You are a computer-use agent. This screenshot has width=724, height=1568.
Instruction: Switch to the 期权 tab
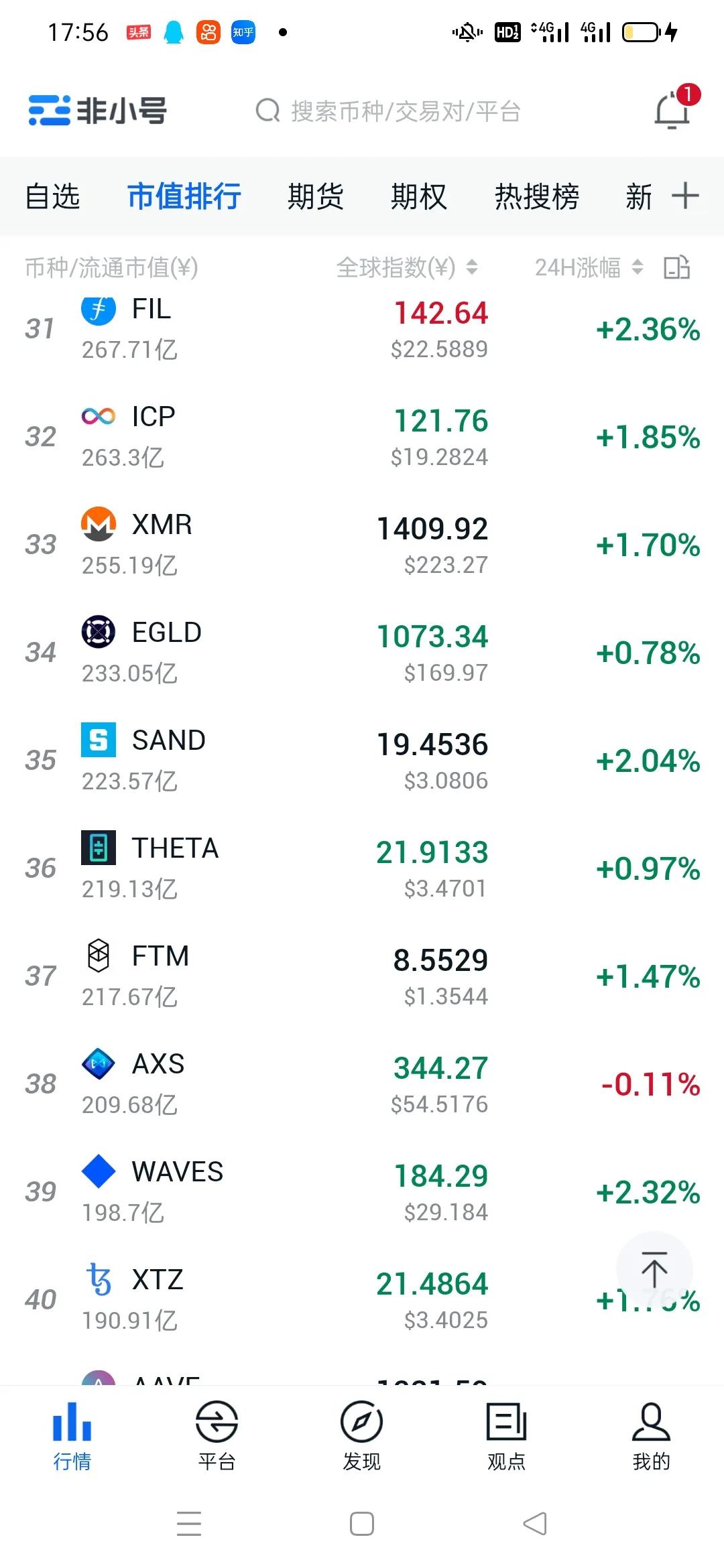[x=419, y=197]
